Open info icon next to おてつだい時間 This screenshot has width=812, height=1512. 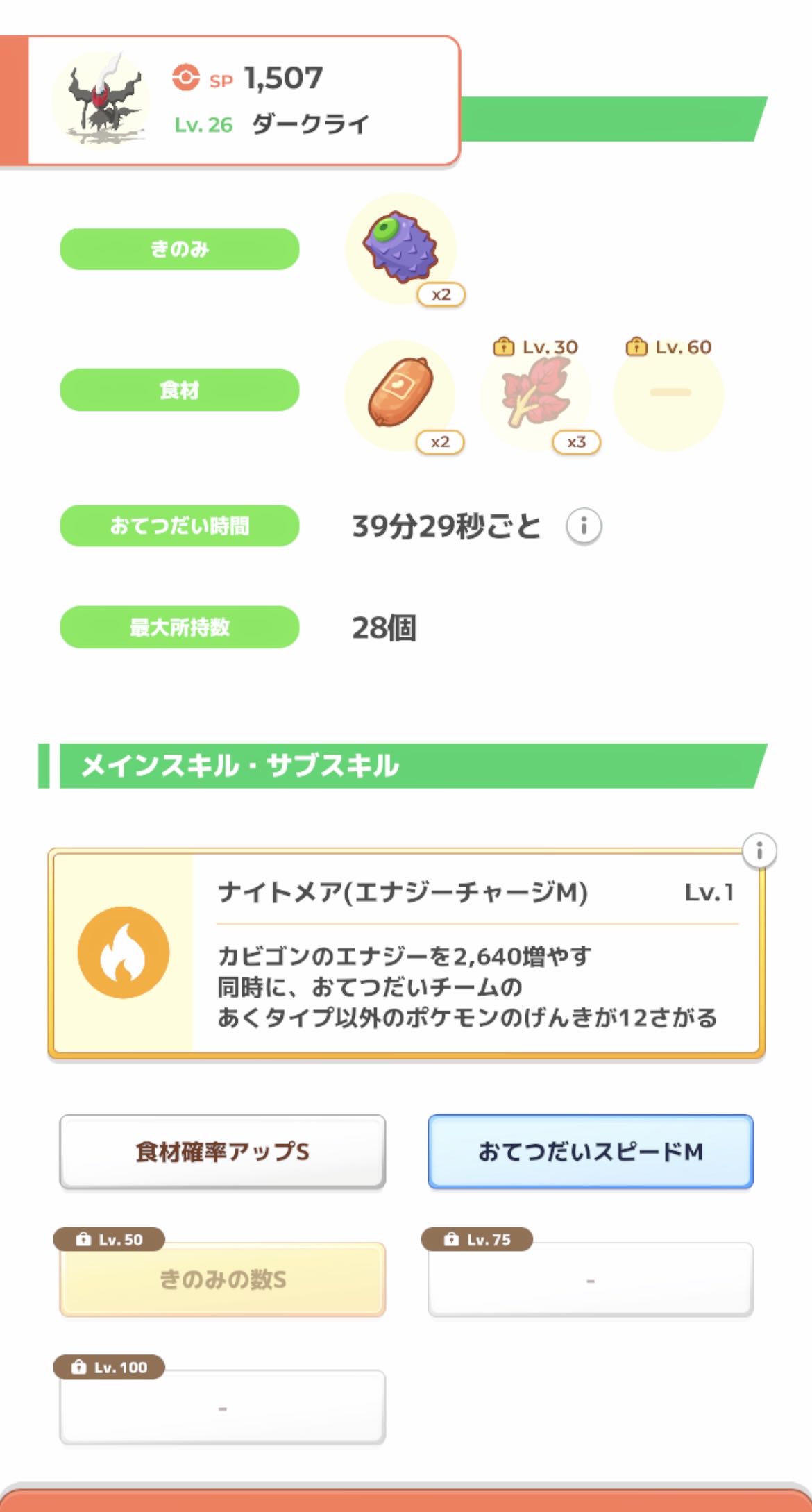point(584,526)
